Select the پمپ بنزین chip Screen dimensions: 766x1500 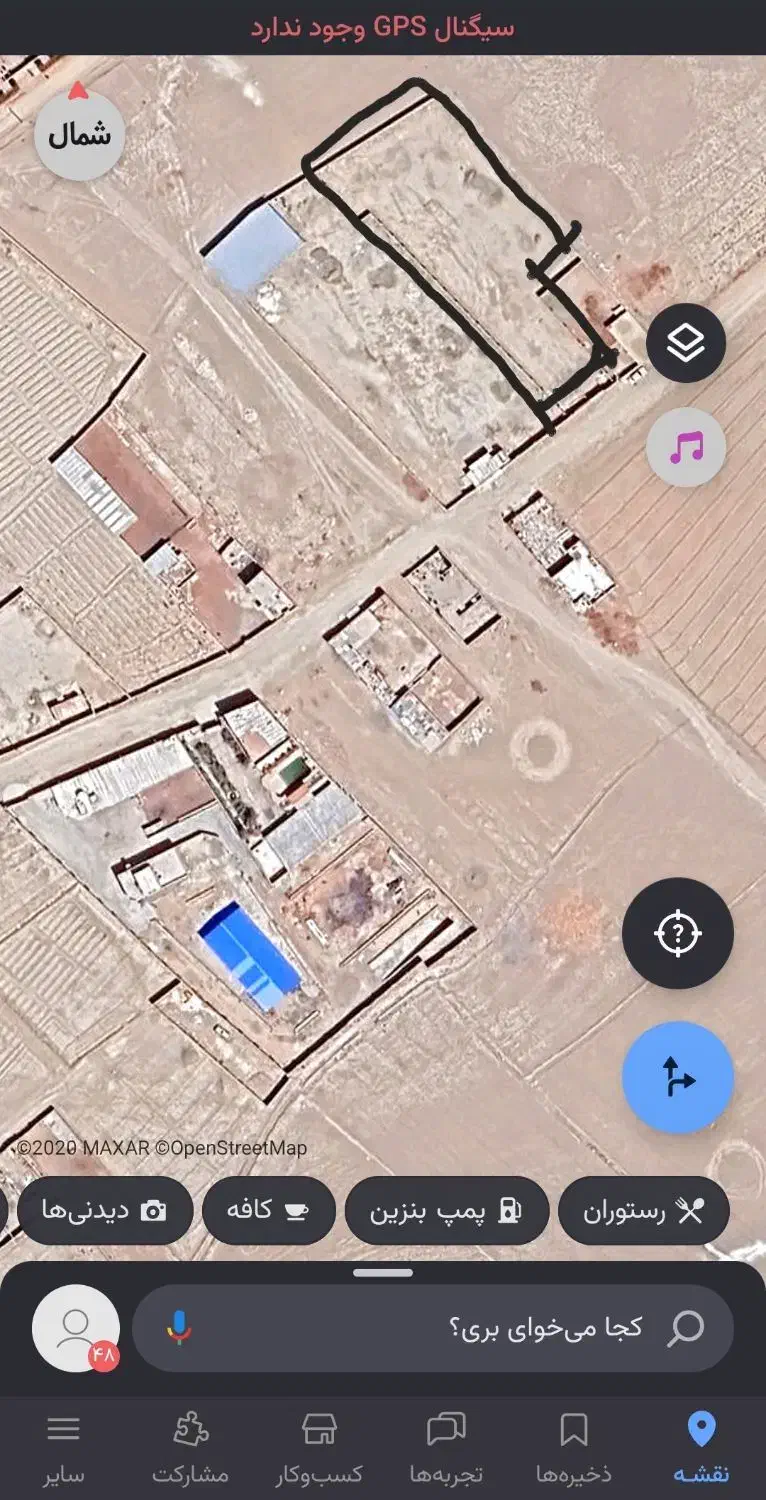click(447, 1211)
